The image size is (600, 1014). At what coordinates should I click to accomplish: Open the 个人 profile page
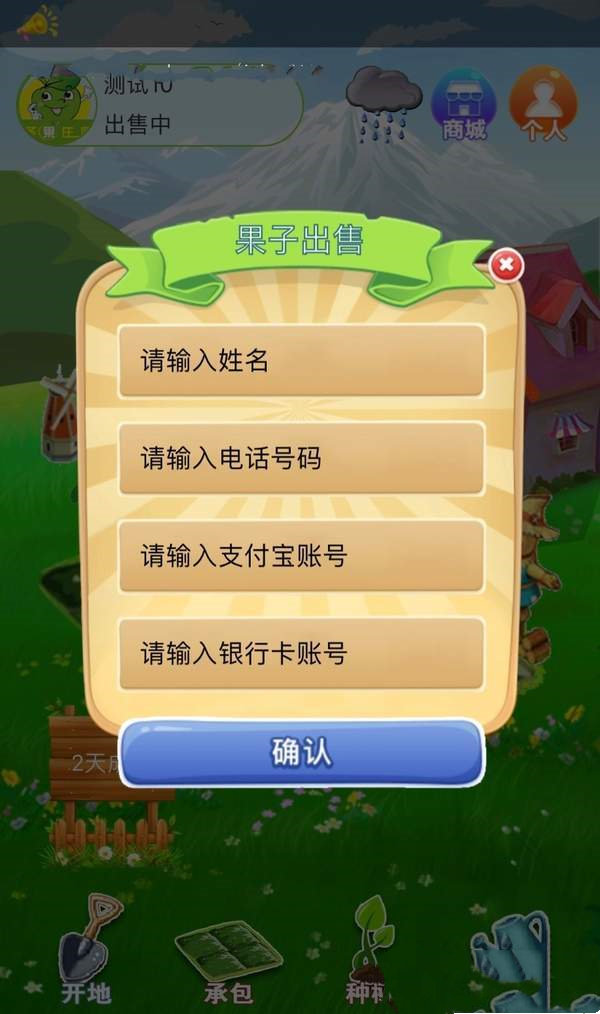click(543, 104)
